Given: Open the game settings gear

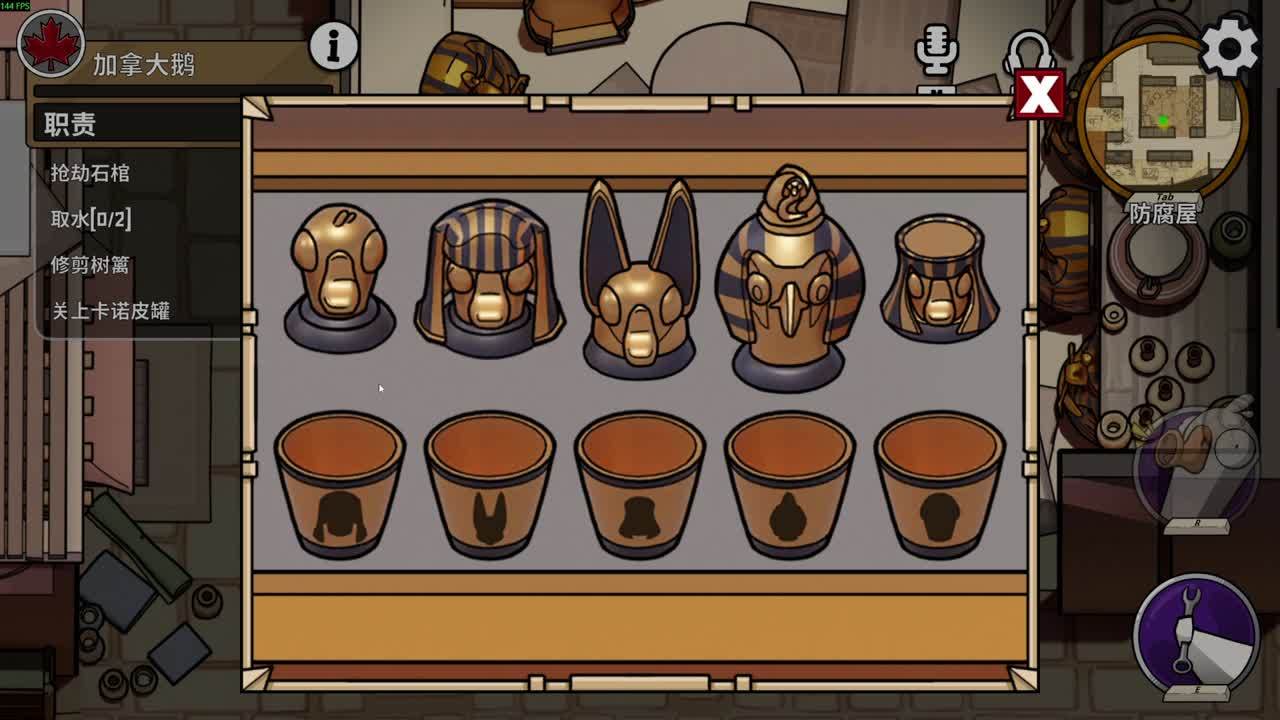Looking at the screenshot, I should [1229, 46].
